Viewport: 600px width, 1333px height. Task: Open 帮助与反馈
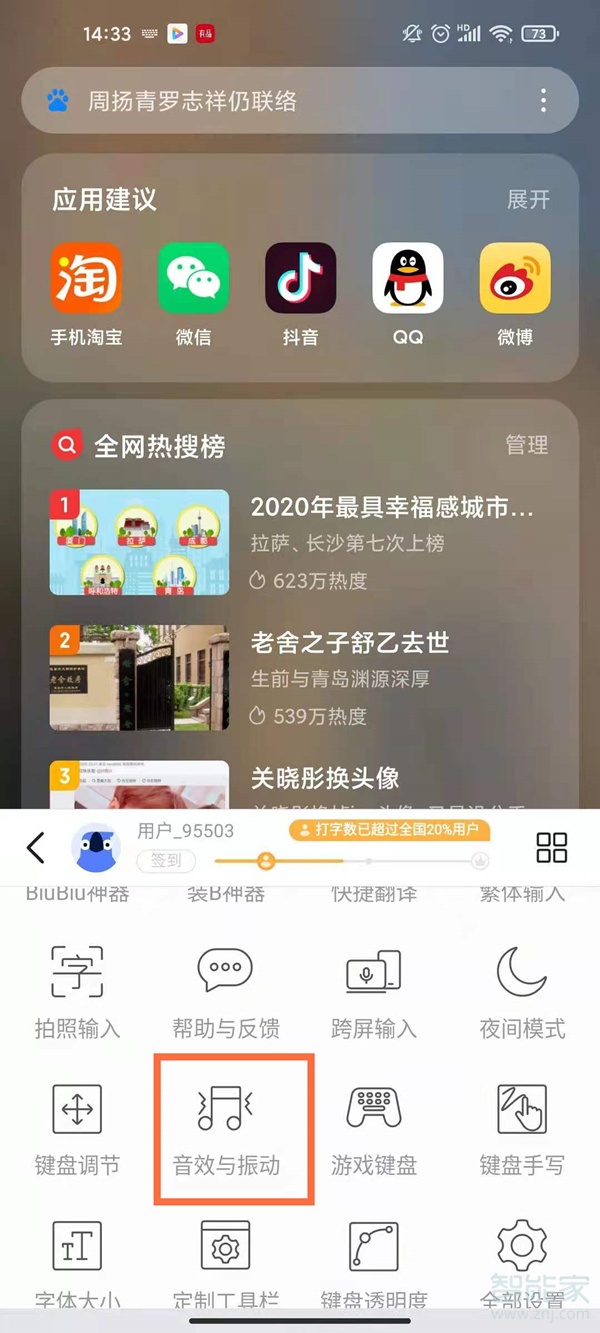click(x=226, y=990)
